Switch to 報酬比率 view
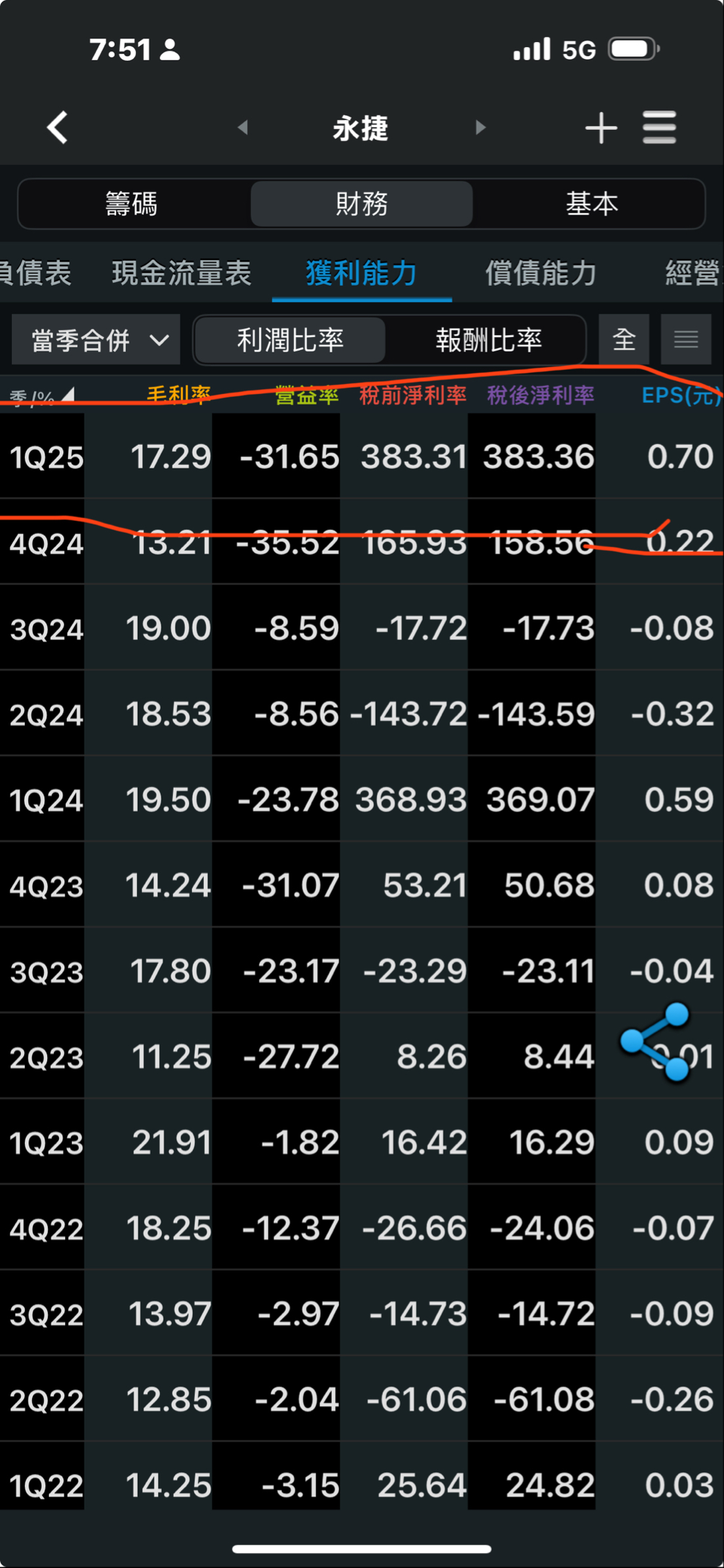This screenshot has width=724, height=1568. point(489,340)
